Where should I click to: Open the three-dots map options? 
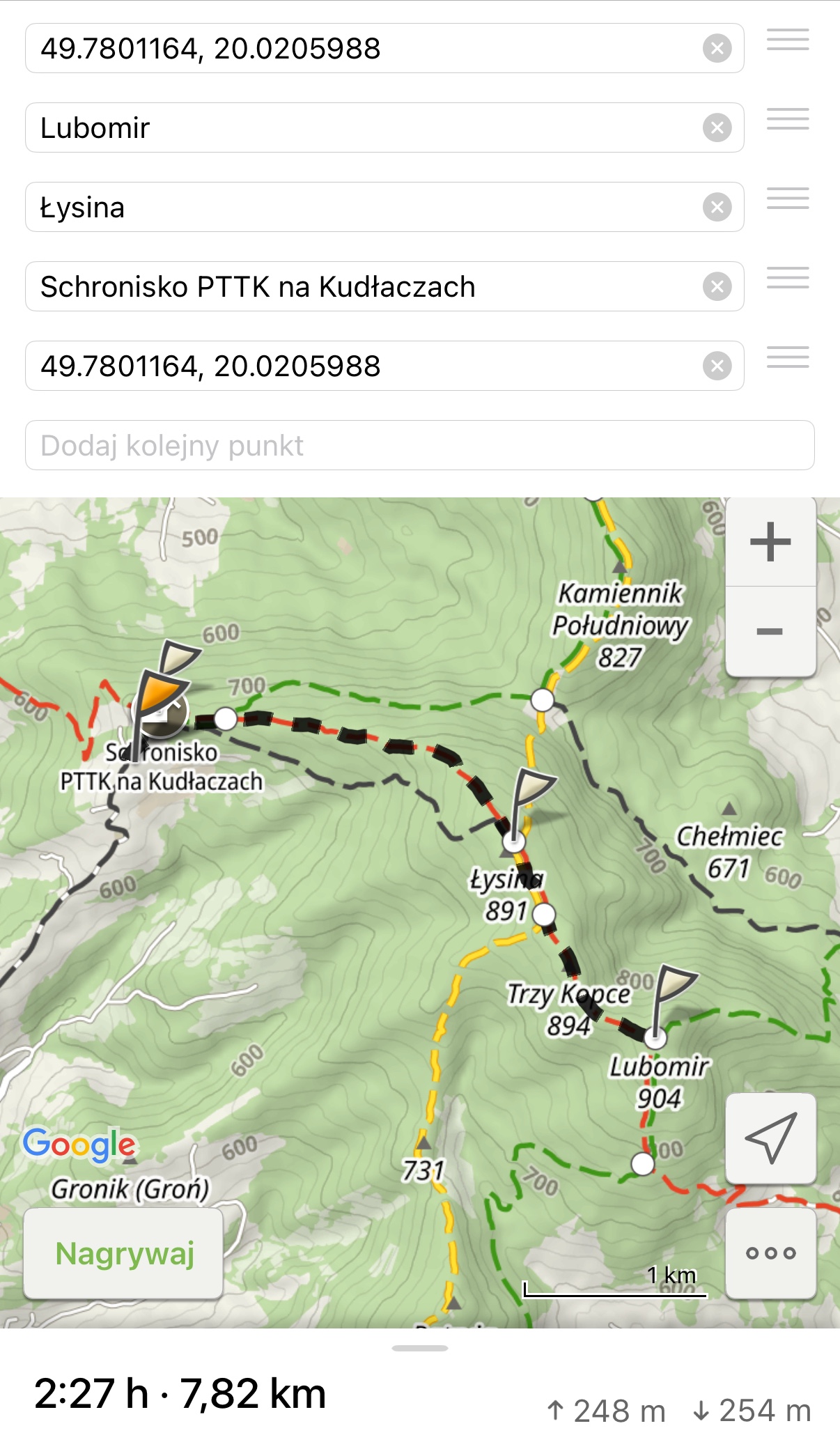coord(770,1253)
